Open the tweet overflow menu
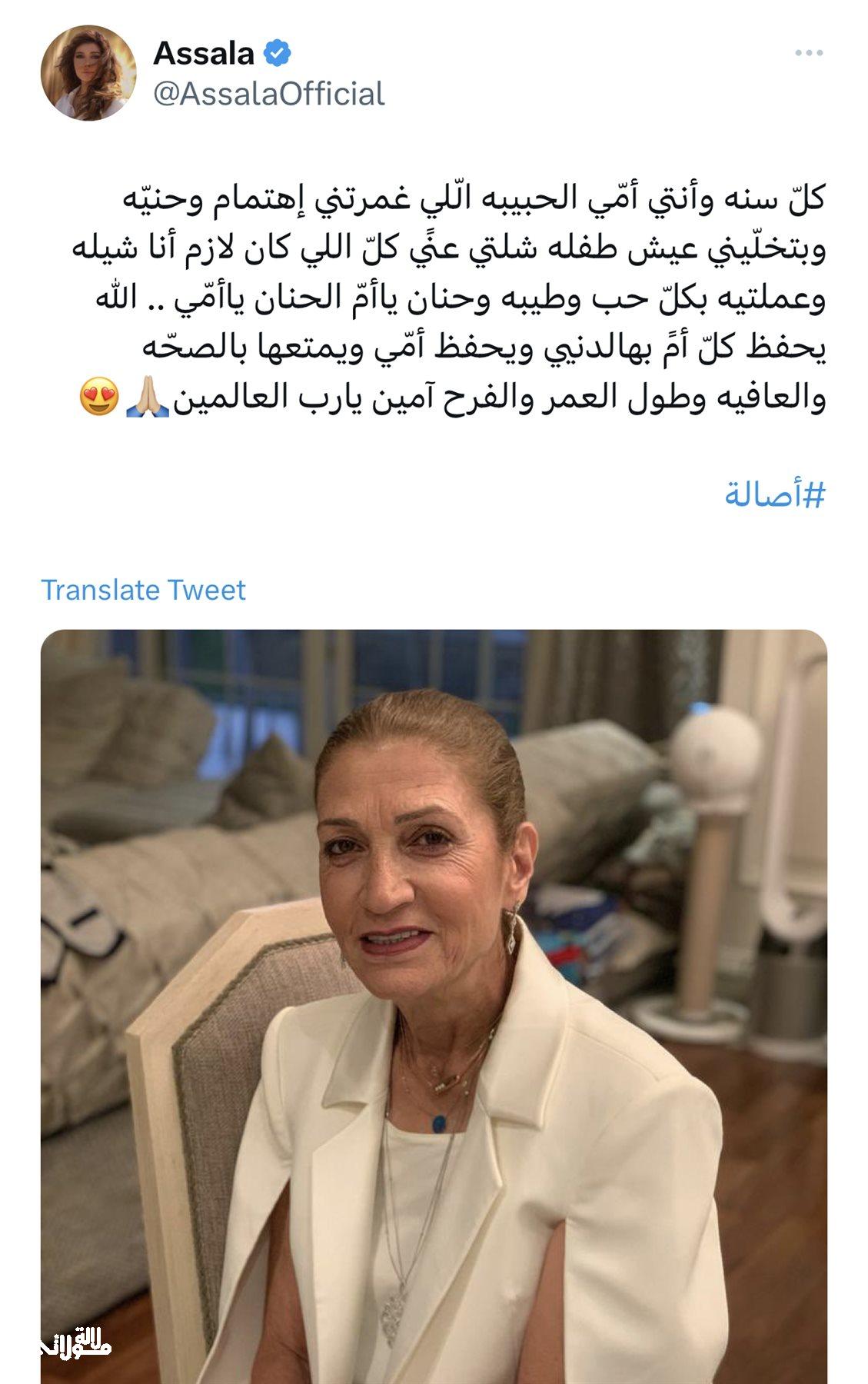Image resolution: width=868 pixels, height=1384 pixels. click(809, 53)
